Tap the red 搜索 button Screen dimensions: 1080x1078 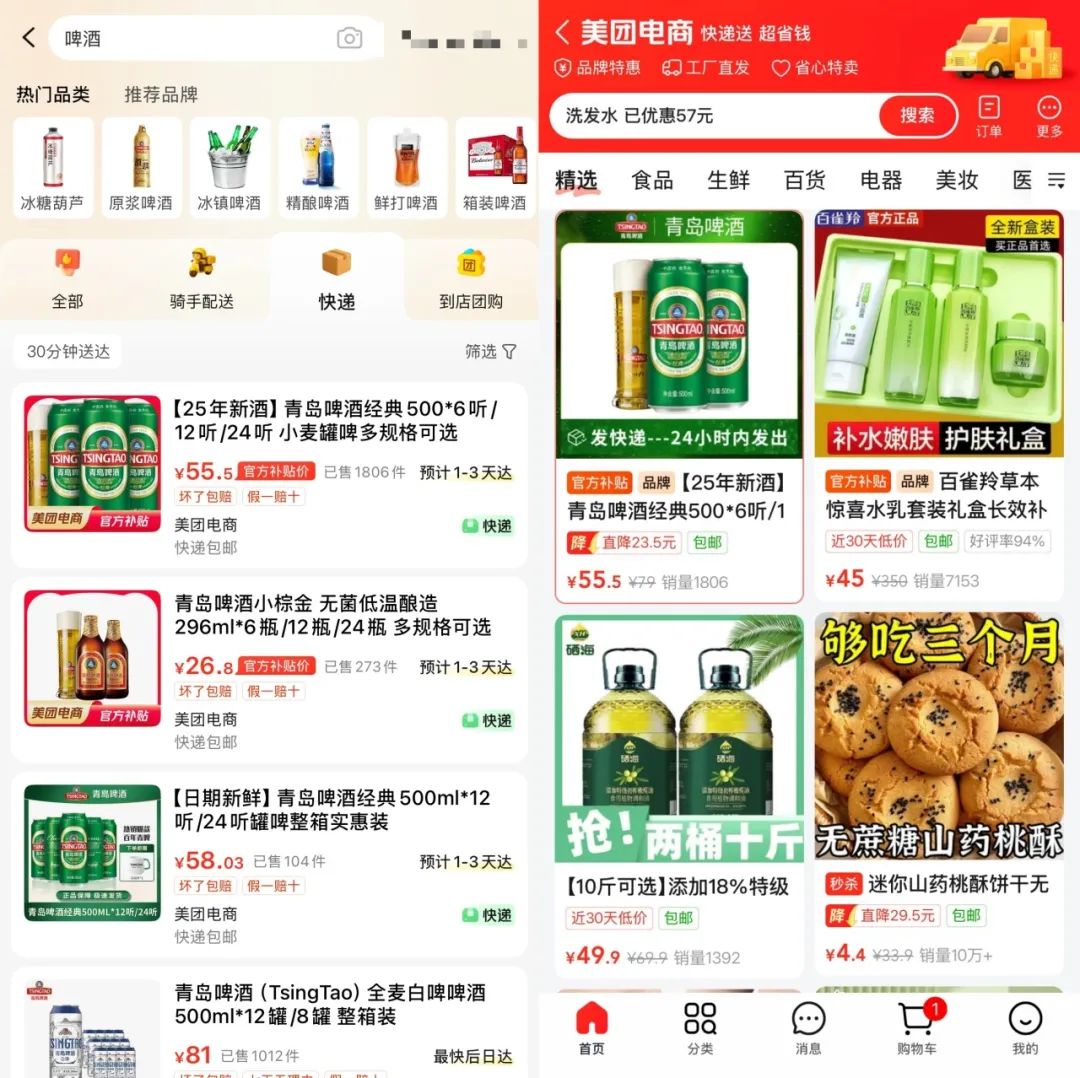(x=917, y=116)
